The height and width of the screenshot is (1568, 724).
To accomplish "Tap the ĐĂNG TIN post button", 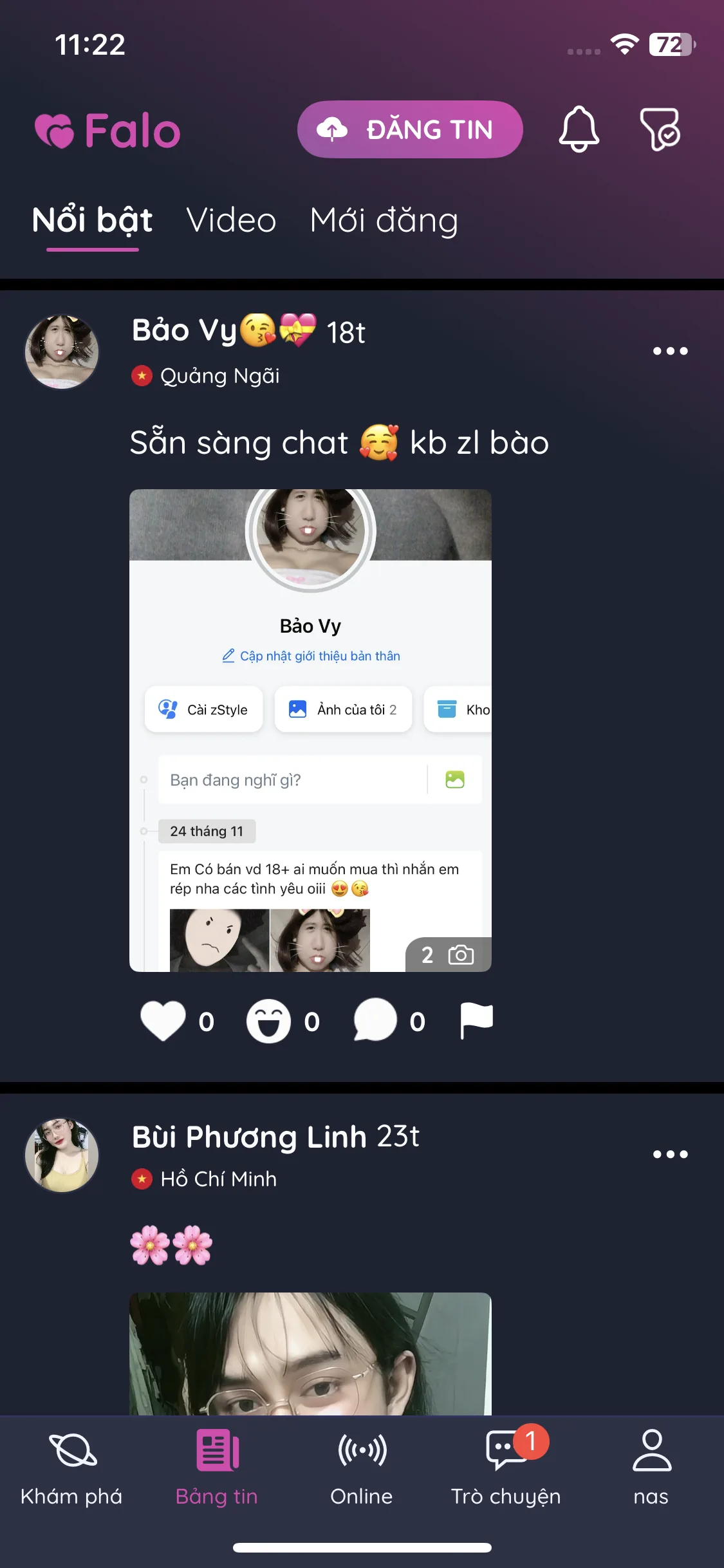I will tap(409, 129).
